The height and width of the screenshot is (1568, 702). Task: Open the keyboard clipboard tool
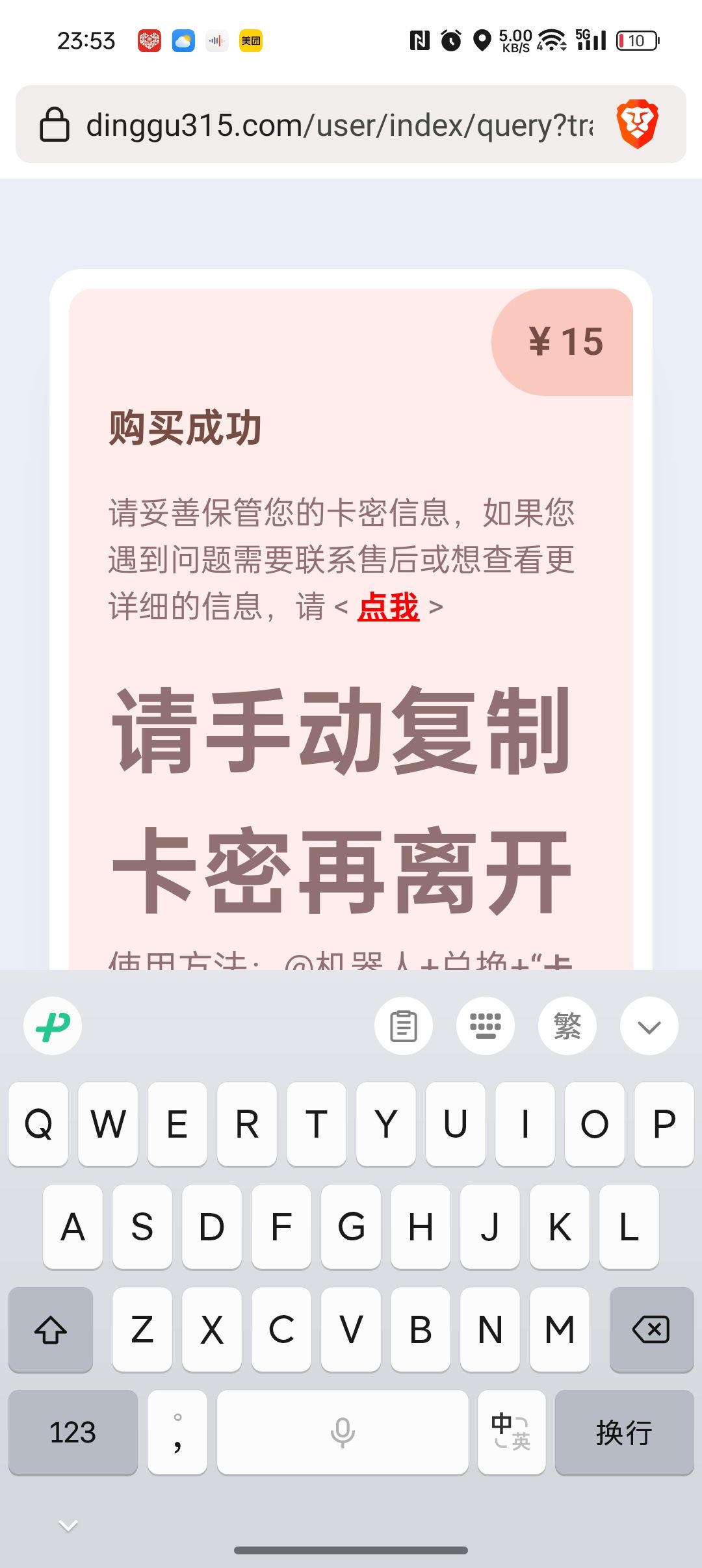[x=404, y=1026]
